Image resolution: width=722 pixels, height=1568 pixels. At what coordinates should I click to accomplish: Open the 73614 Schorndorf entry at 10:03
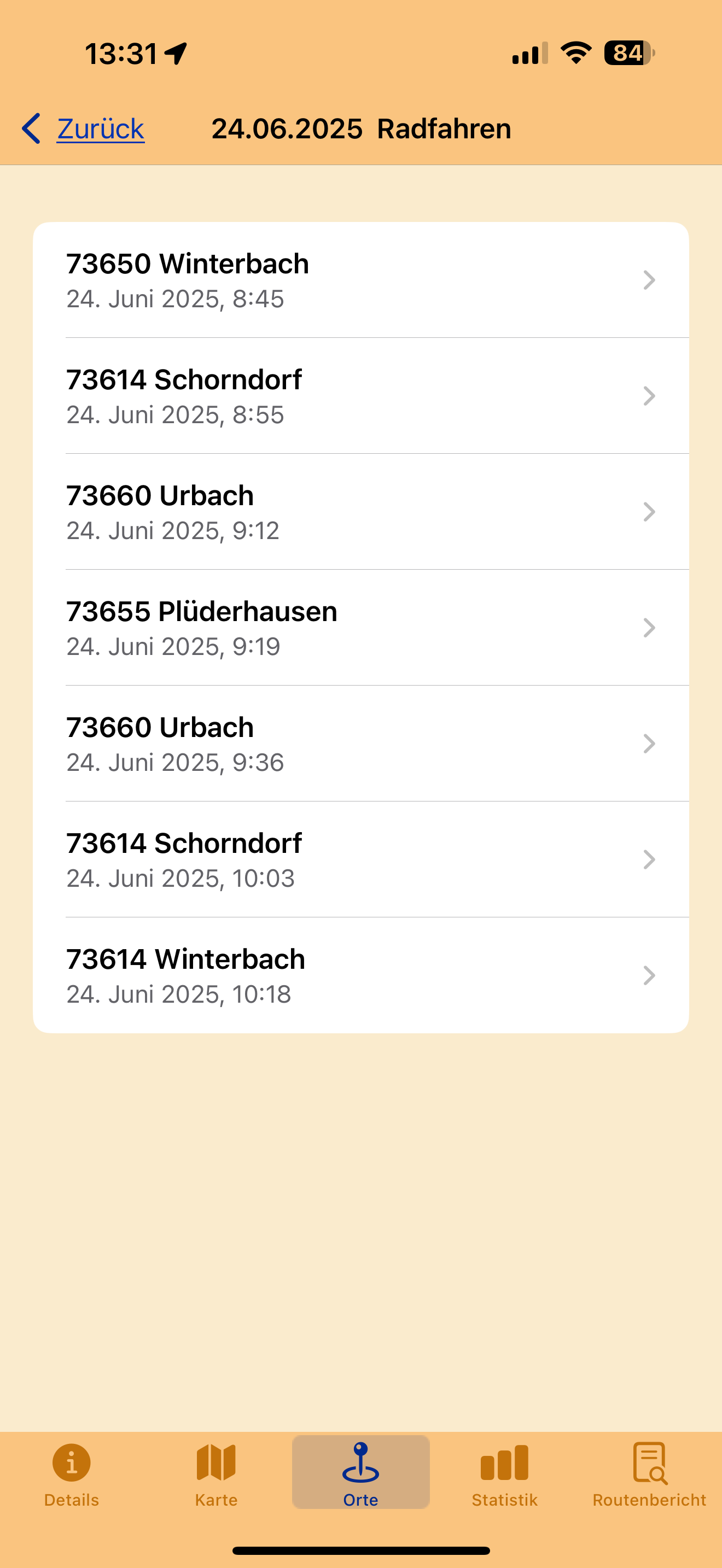pyautogui.click(x=361, y=859)
